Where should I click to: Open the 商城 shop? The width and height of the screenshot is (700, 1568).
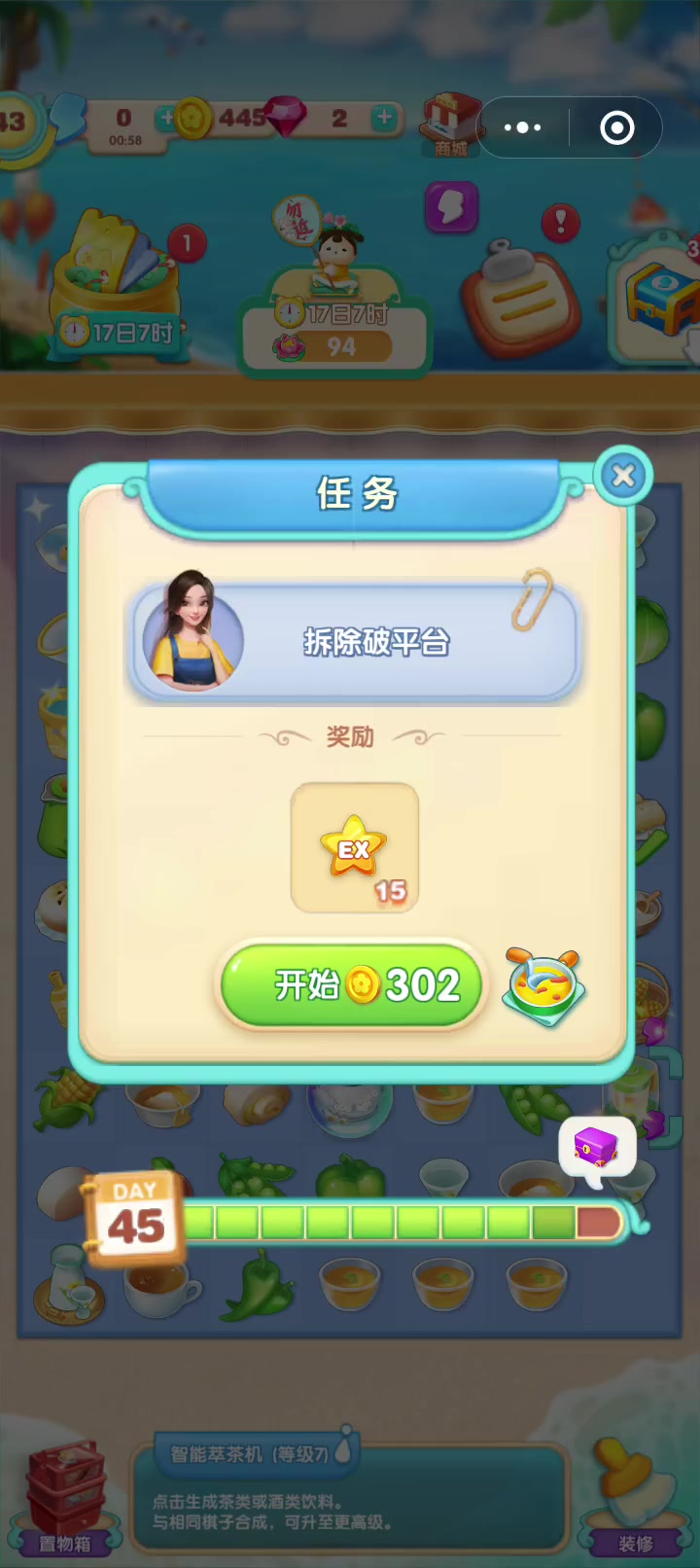coord(450,125)
